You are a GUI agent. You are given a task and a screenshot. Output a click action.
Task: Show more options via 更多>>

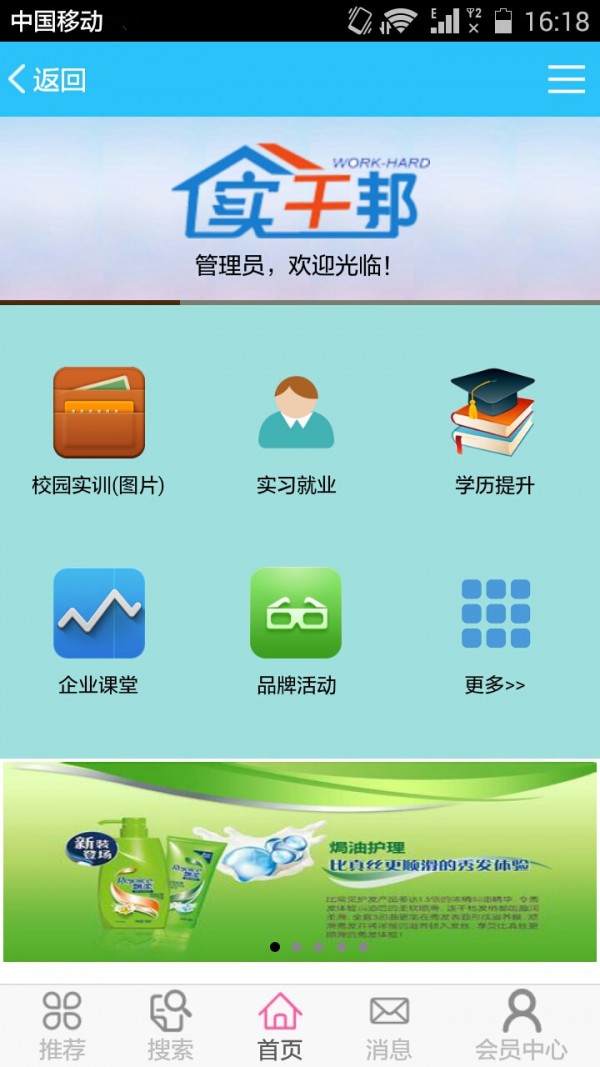coord(495,630)
